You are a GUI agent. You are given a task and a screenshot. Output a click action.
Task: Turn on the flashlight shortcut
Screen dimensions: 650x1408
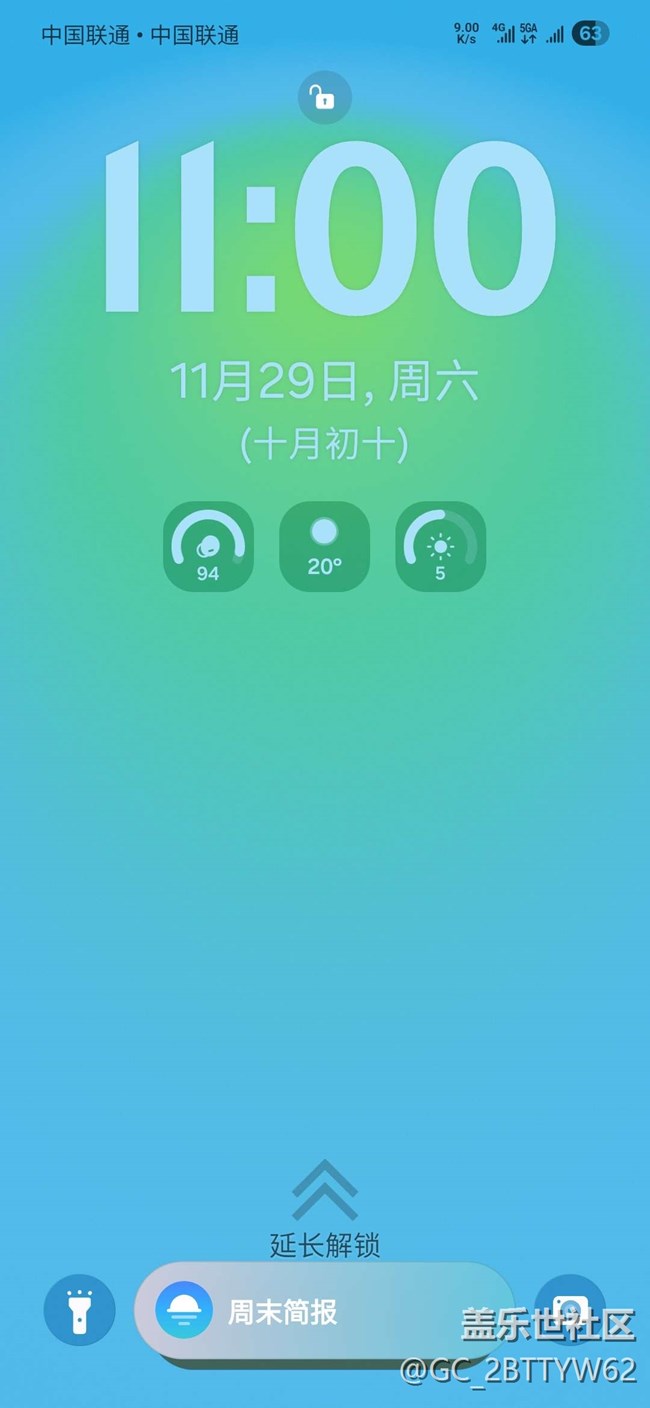tap(79, 1310)
